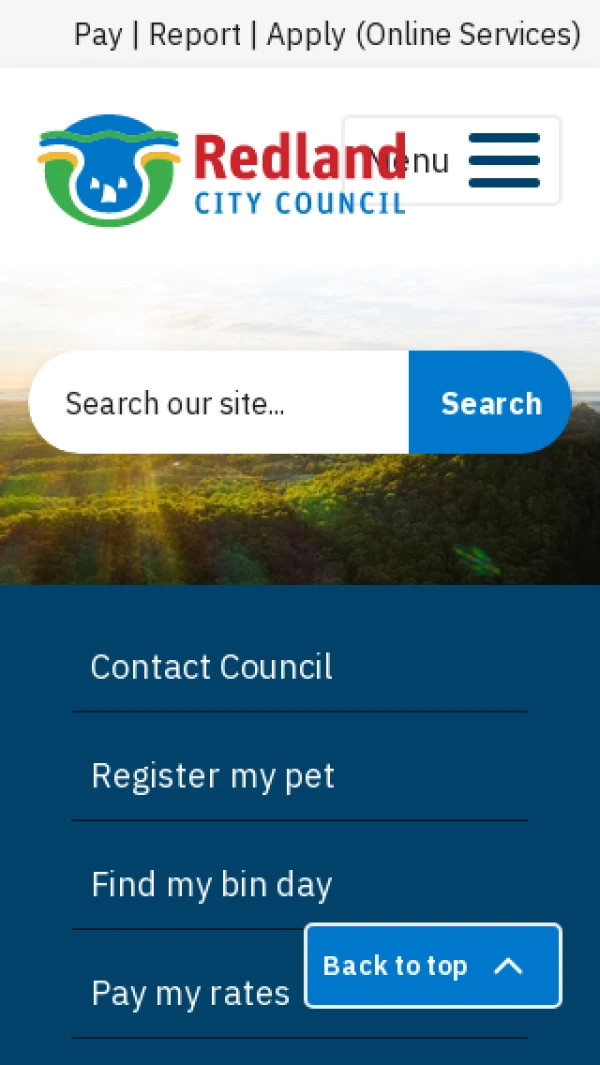Jump back to top of page
Viewport: 600px width, 1065px height.
[432, 966]
